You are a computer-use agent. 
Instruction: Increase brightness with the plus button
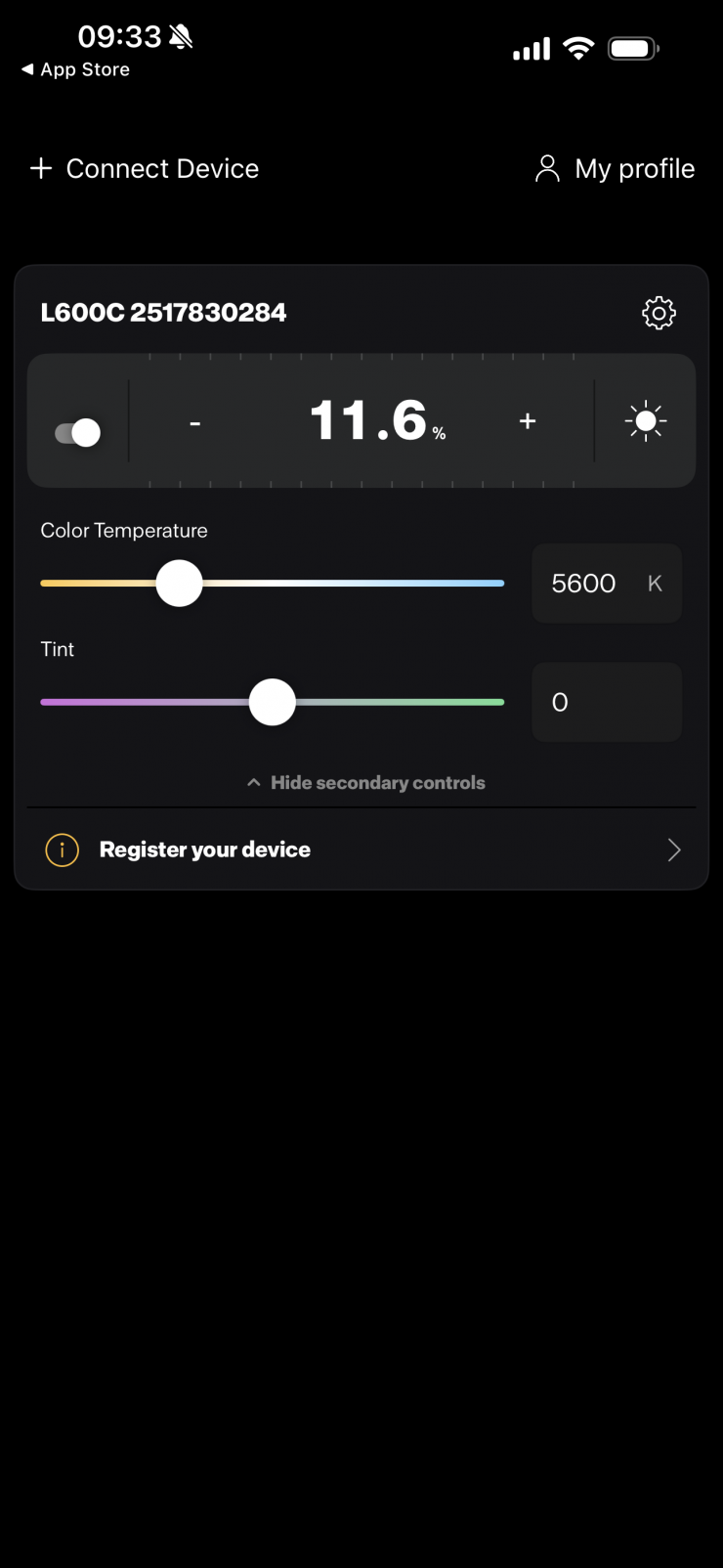pyautogui.click(x=528, y=421)
